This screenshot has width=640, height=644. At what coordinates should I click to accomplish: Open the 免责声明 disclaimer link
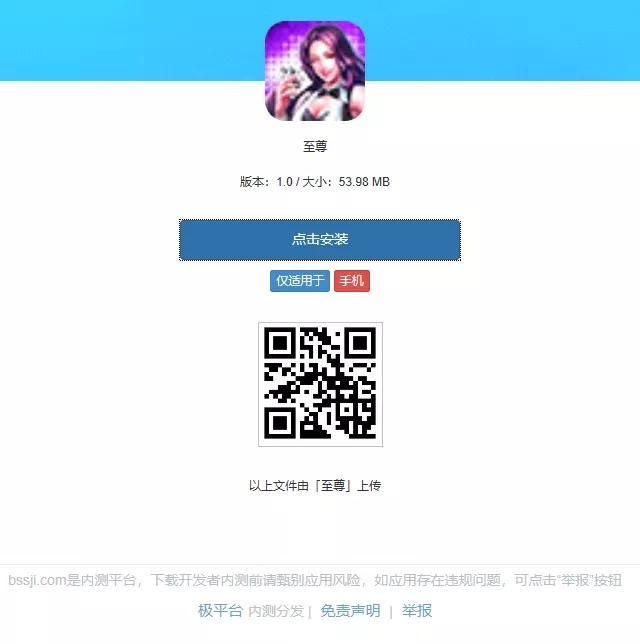pyautogui.click(x=350, y=611)
